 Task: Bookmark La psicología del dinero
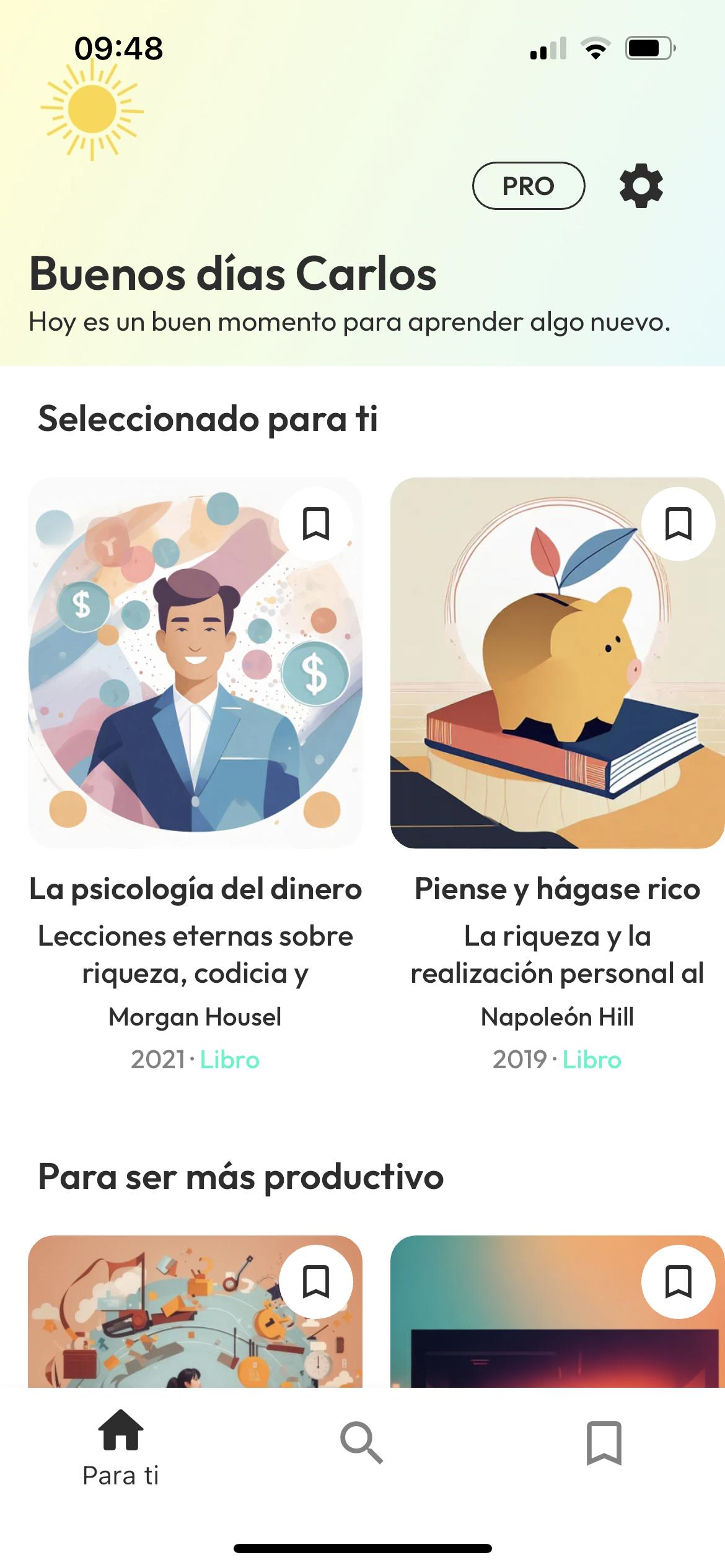(x=316, y=524)
